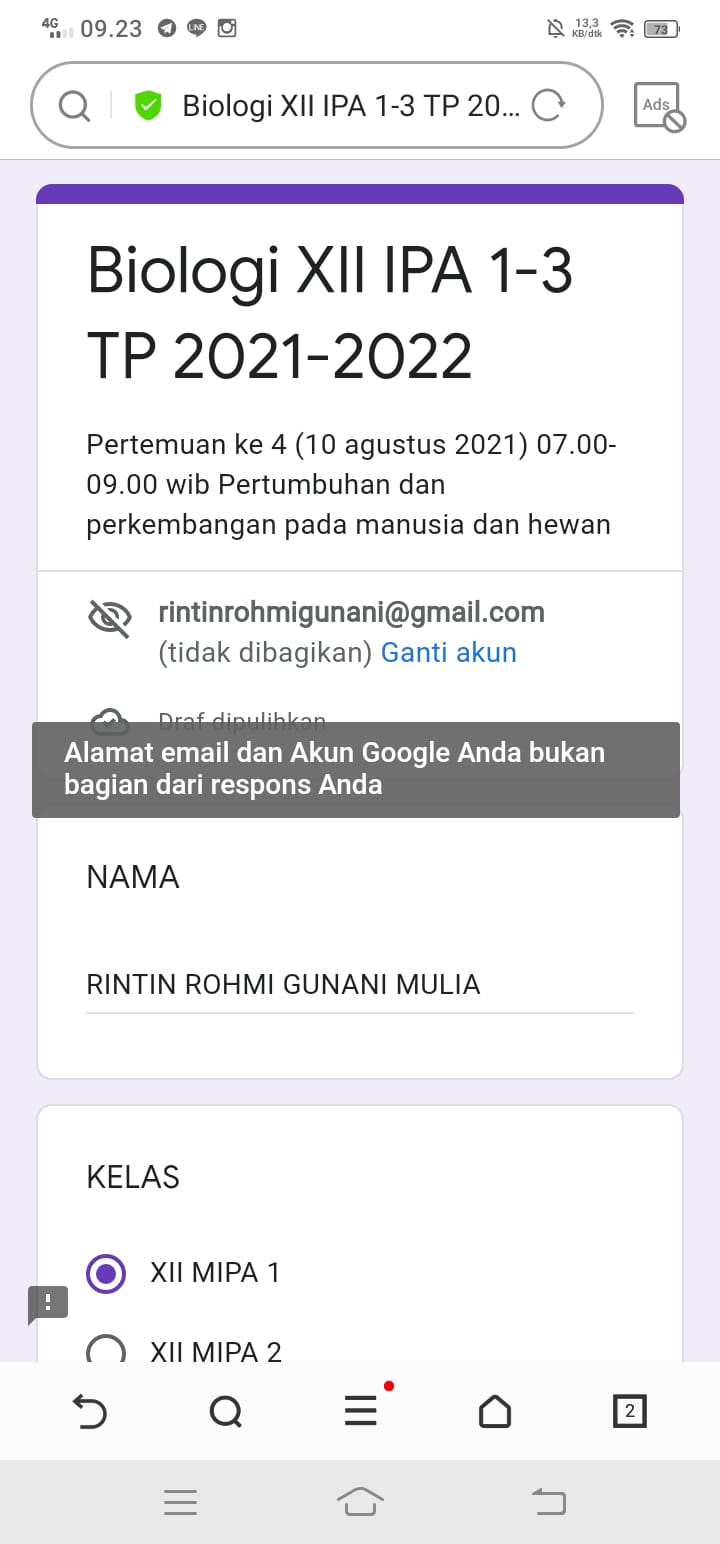The image size is (720, 1544).
Task: Reload the Google Form page
Action: click(x=548, y=104)
